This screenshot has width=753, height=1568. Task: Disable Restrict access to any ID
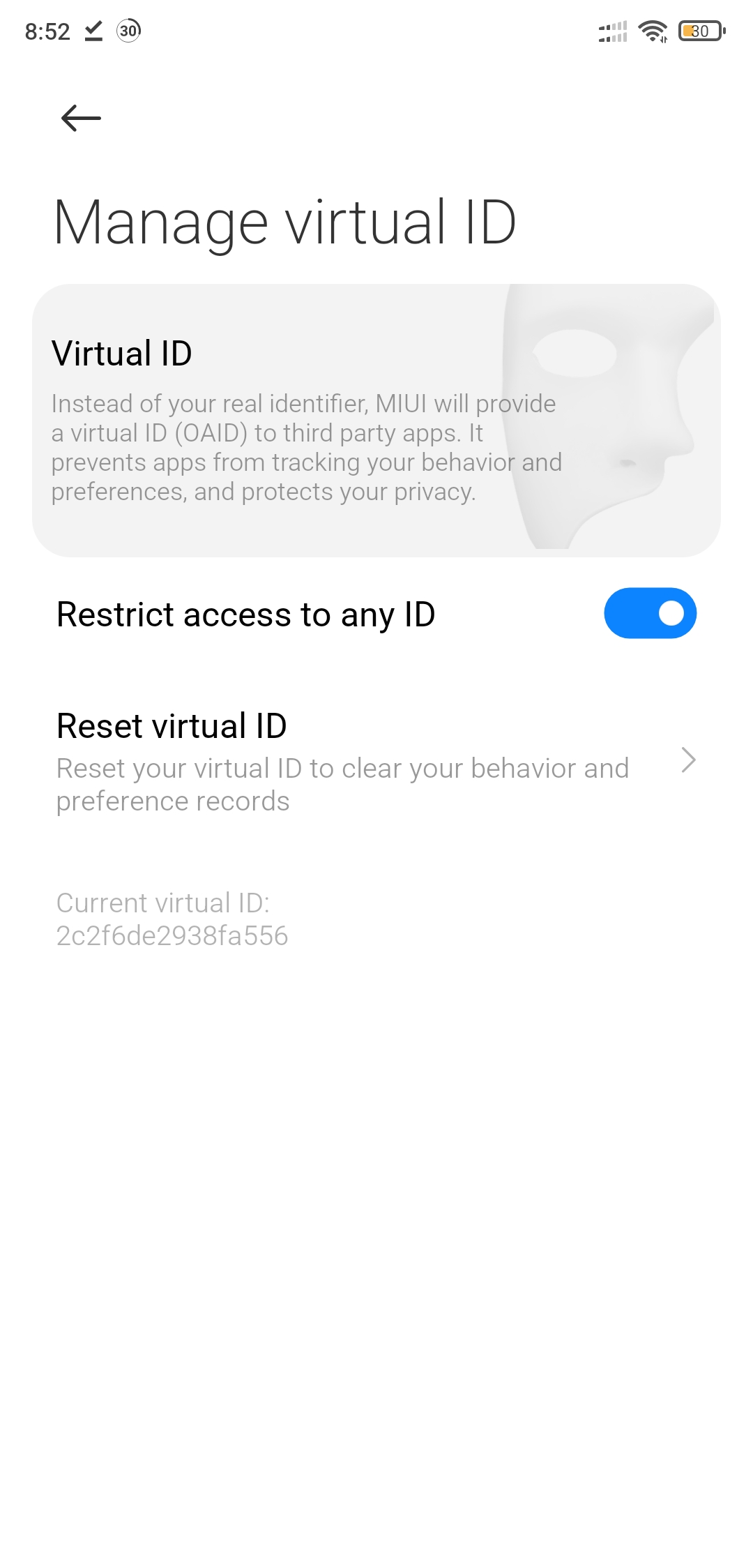(x=649, y=614)
